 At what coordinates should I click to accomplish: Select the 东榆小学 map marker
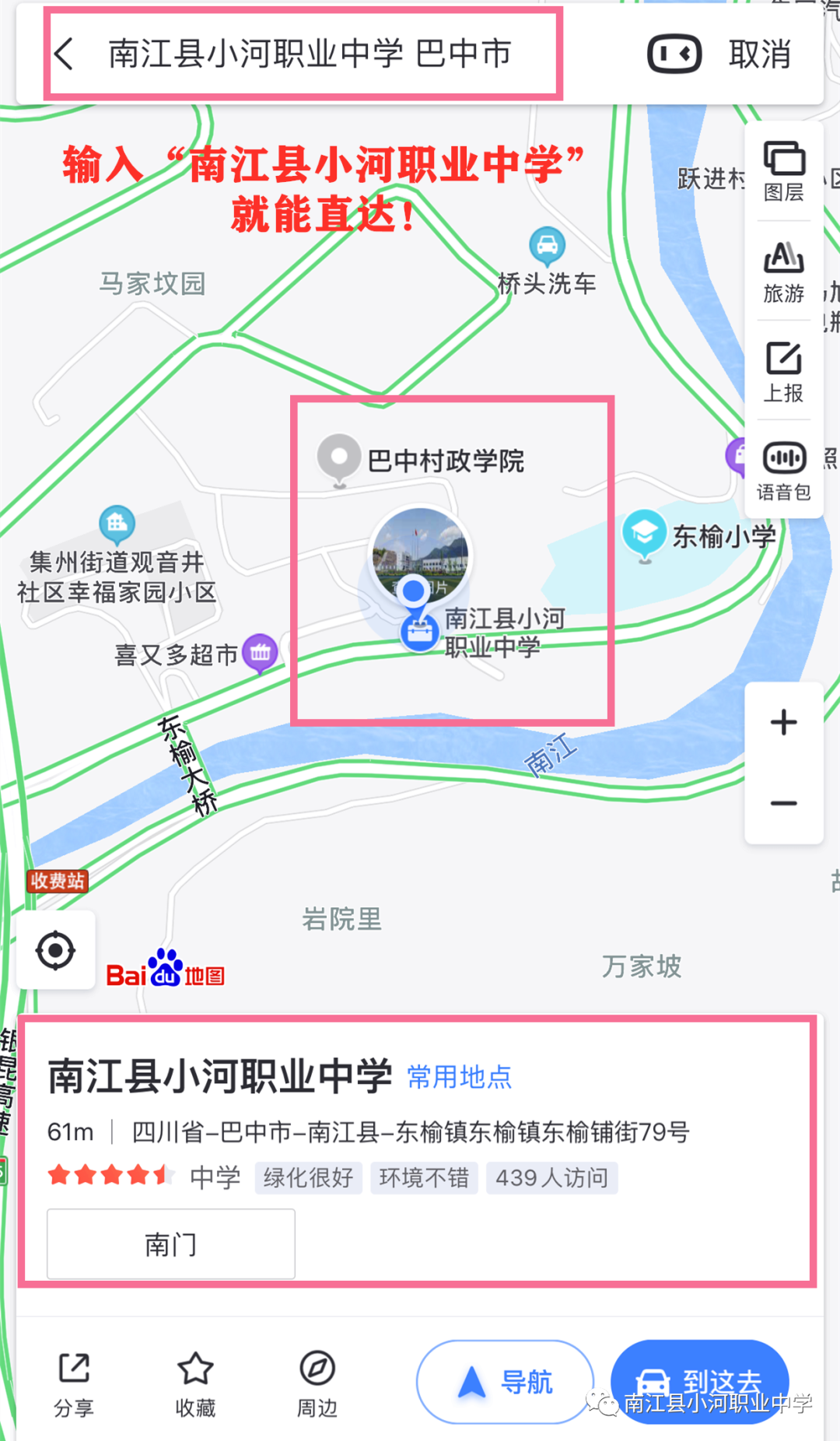click(x=645, y=534)
